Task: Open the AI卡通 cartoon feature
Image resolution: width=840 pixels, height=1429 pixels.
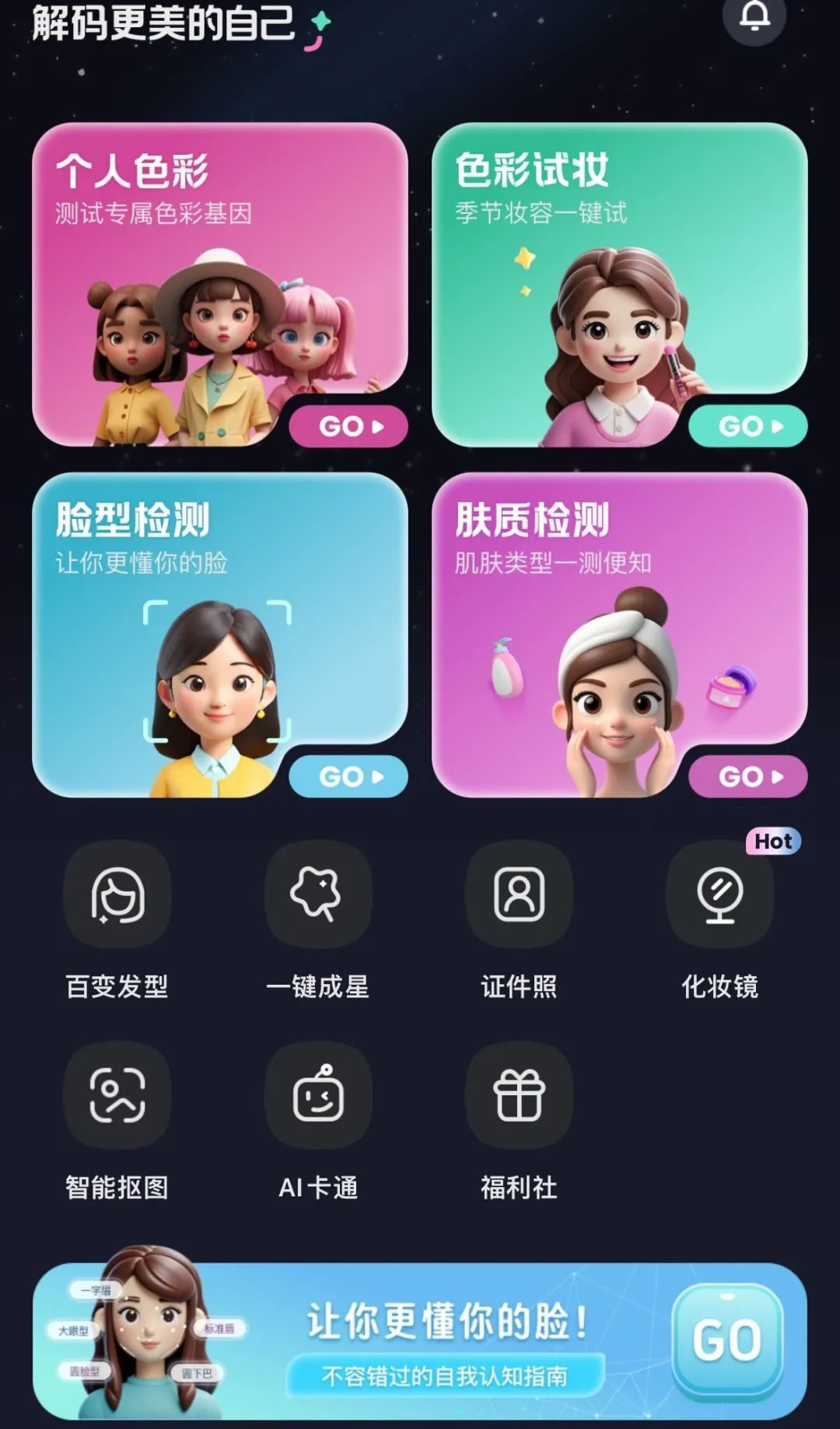Action: (x=318, y=1095)
